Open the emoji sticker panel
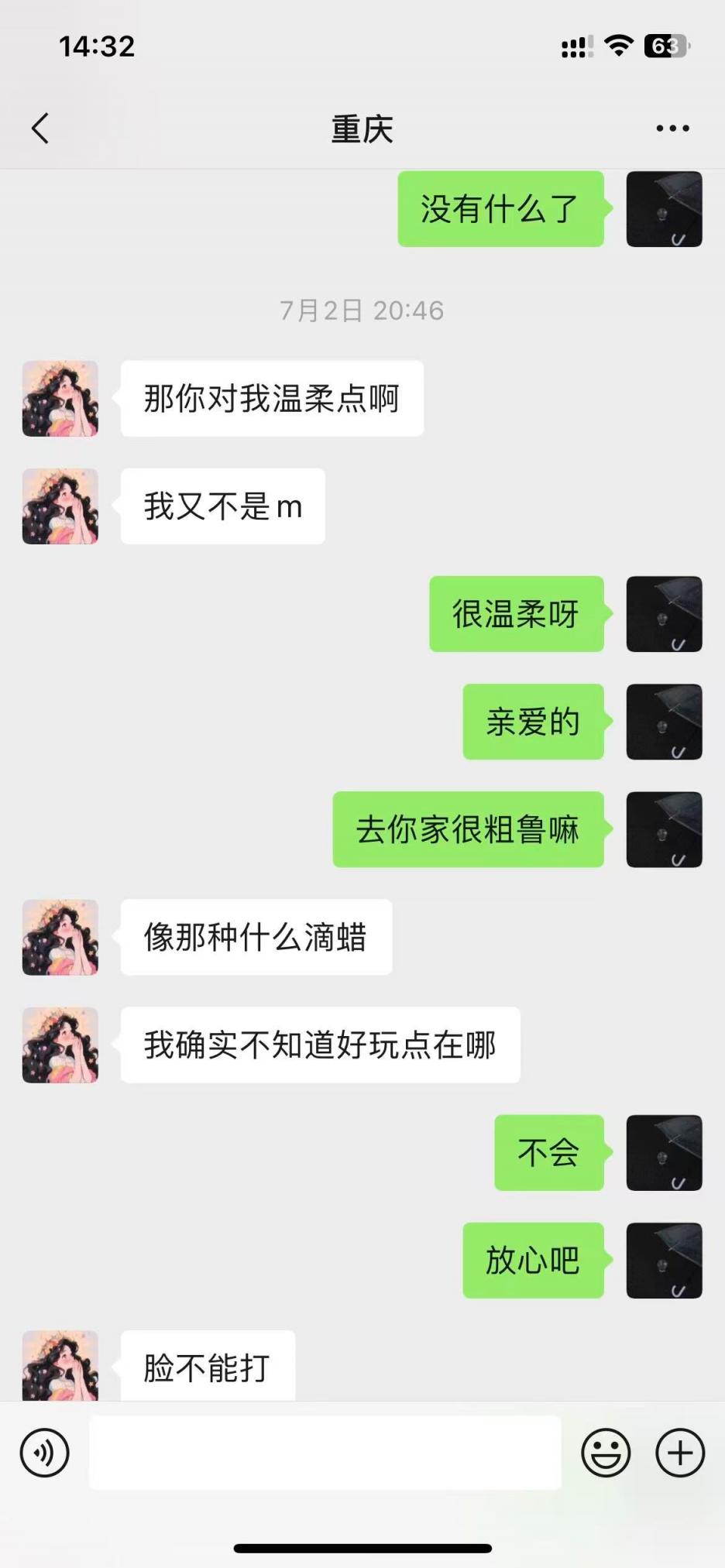The image size is (725, 1568). click(606, 1453)
